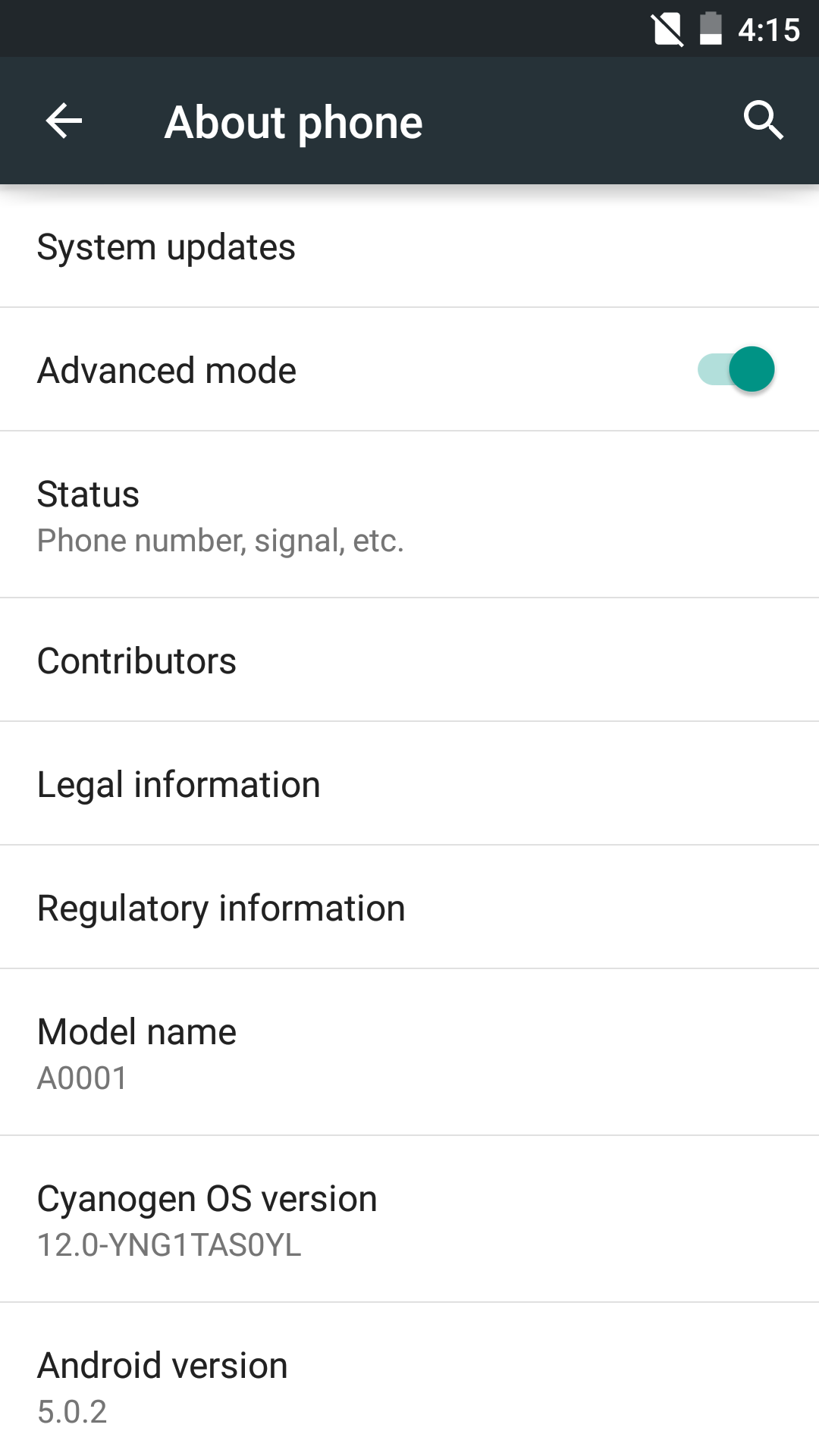Open Regulatory information
This screenshot has height=1456, width=819.
coord(409,908)
